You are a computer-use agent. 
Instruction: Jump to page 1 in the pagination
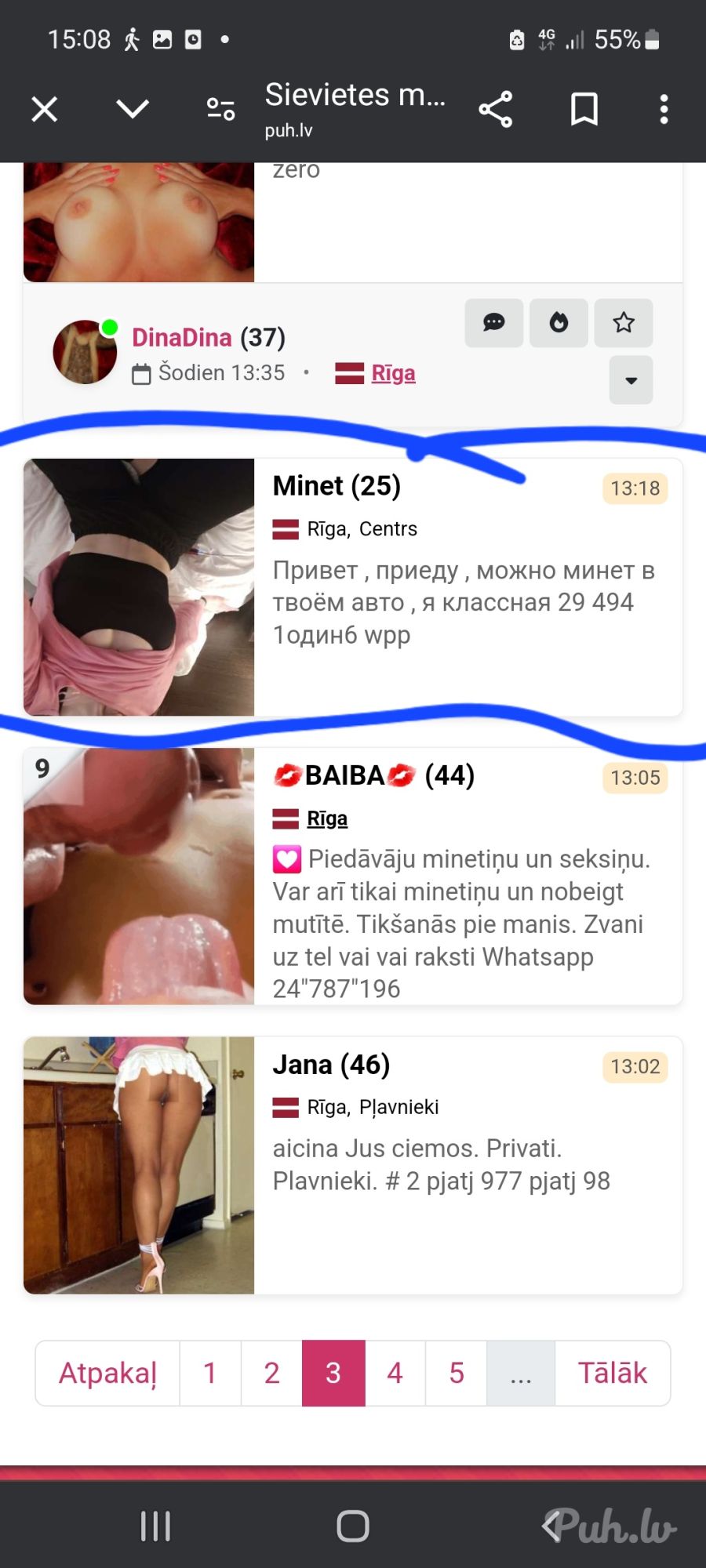210,1373
